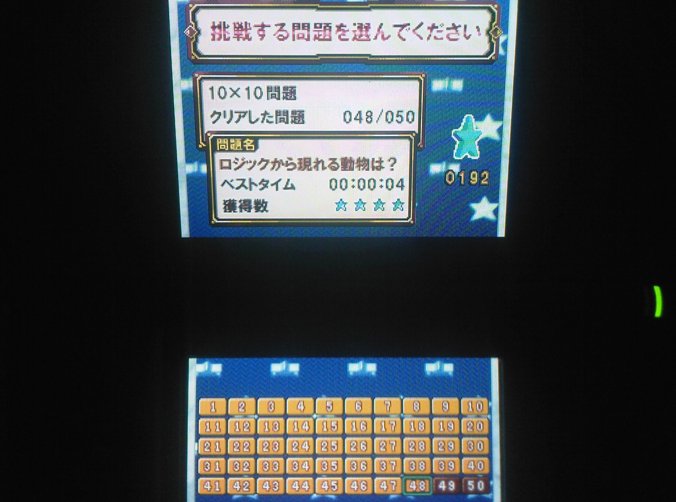Choose puzzle number 29

pos(446,446)
